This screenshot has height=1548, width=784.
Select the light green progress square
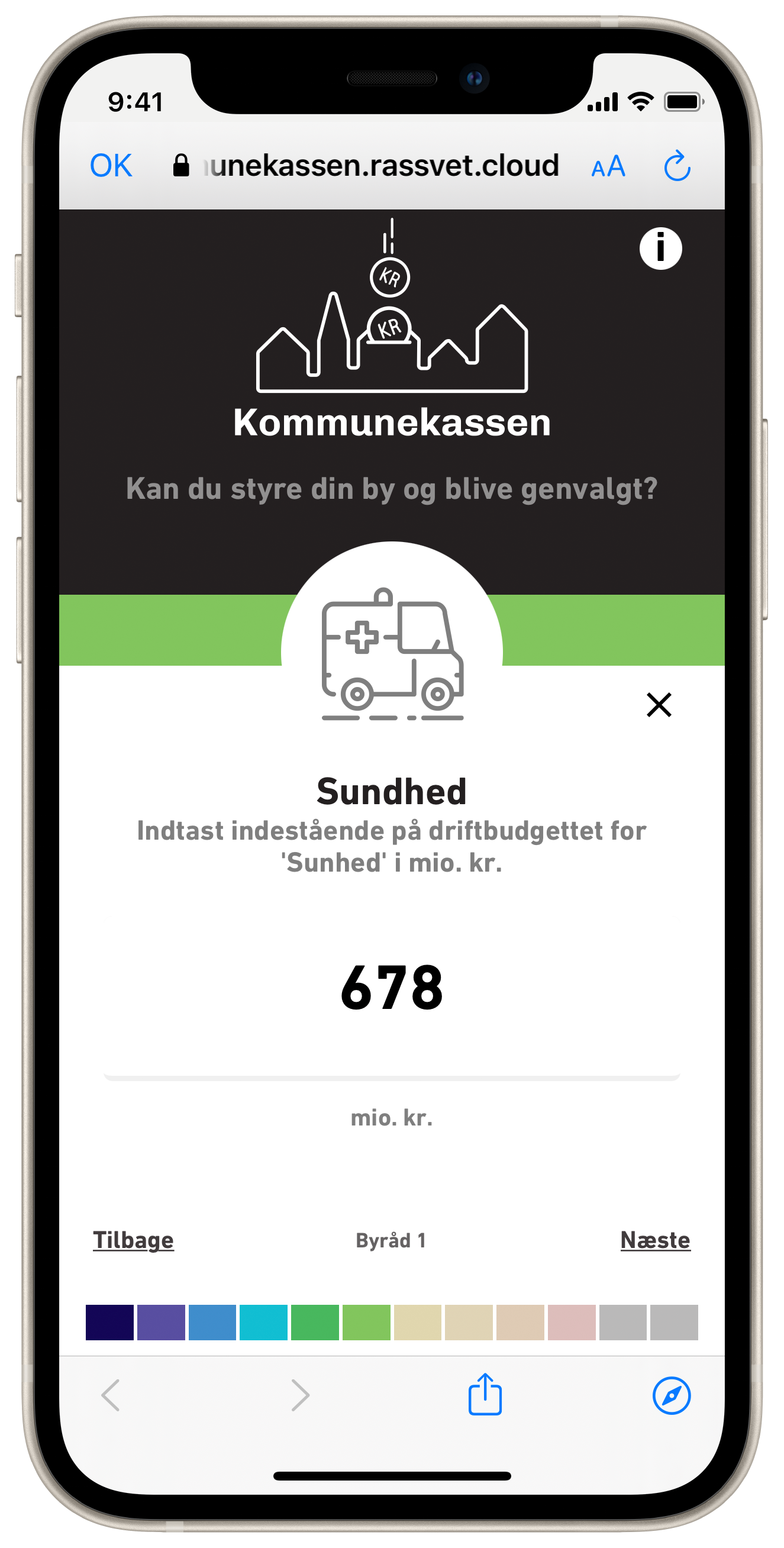(366, 1322)
